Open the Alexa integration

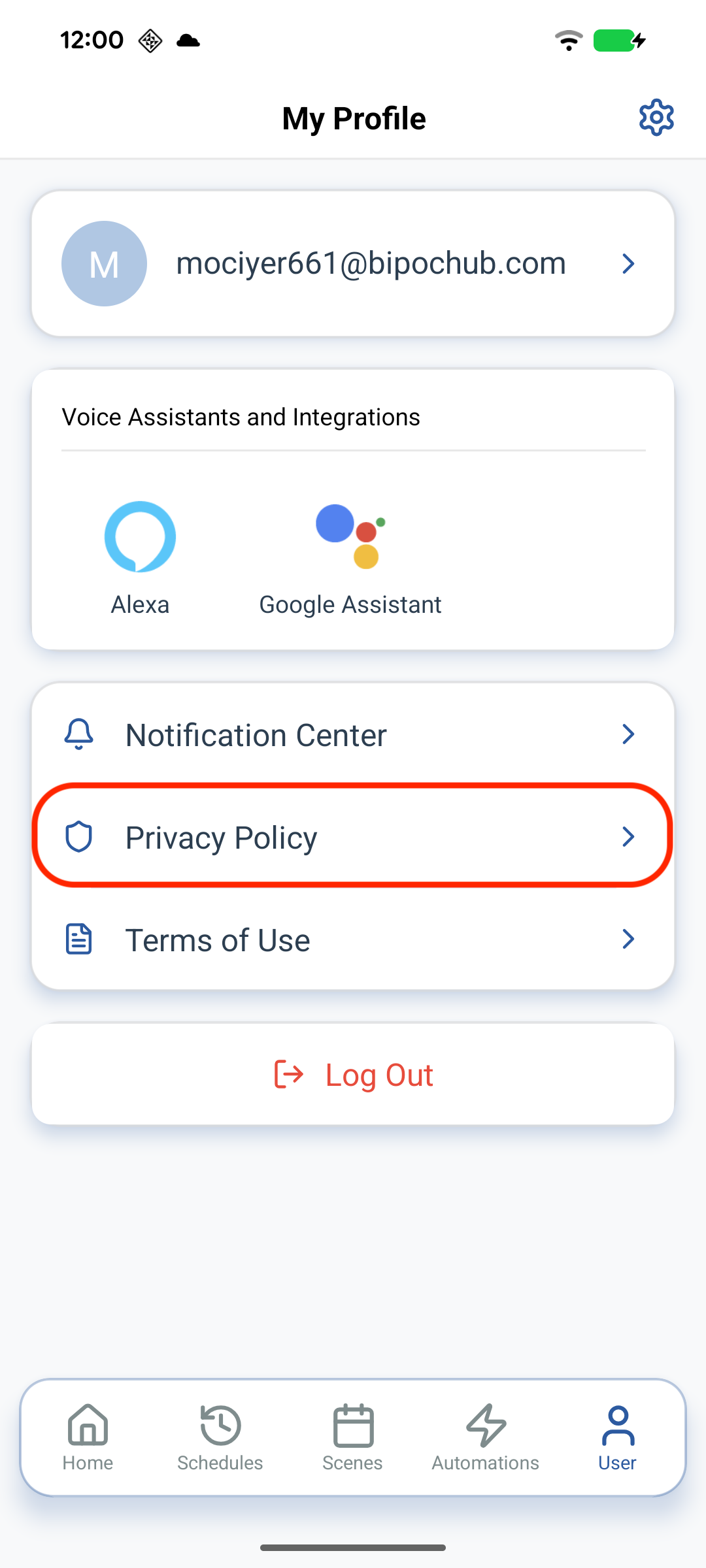[x=140, y=557]
